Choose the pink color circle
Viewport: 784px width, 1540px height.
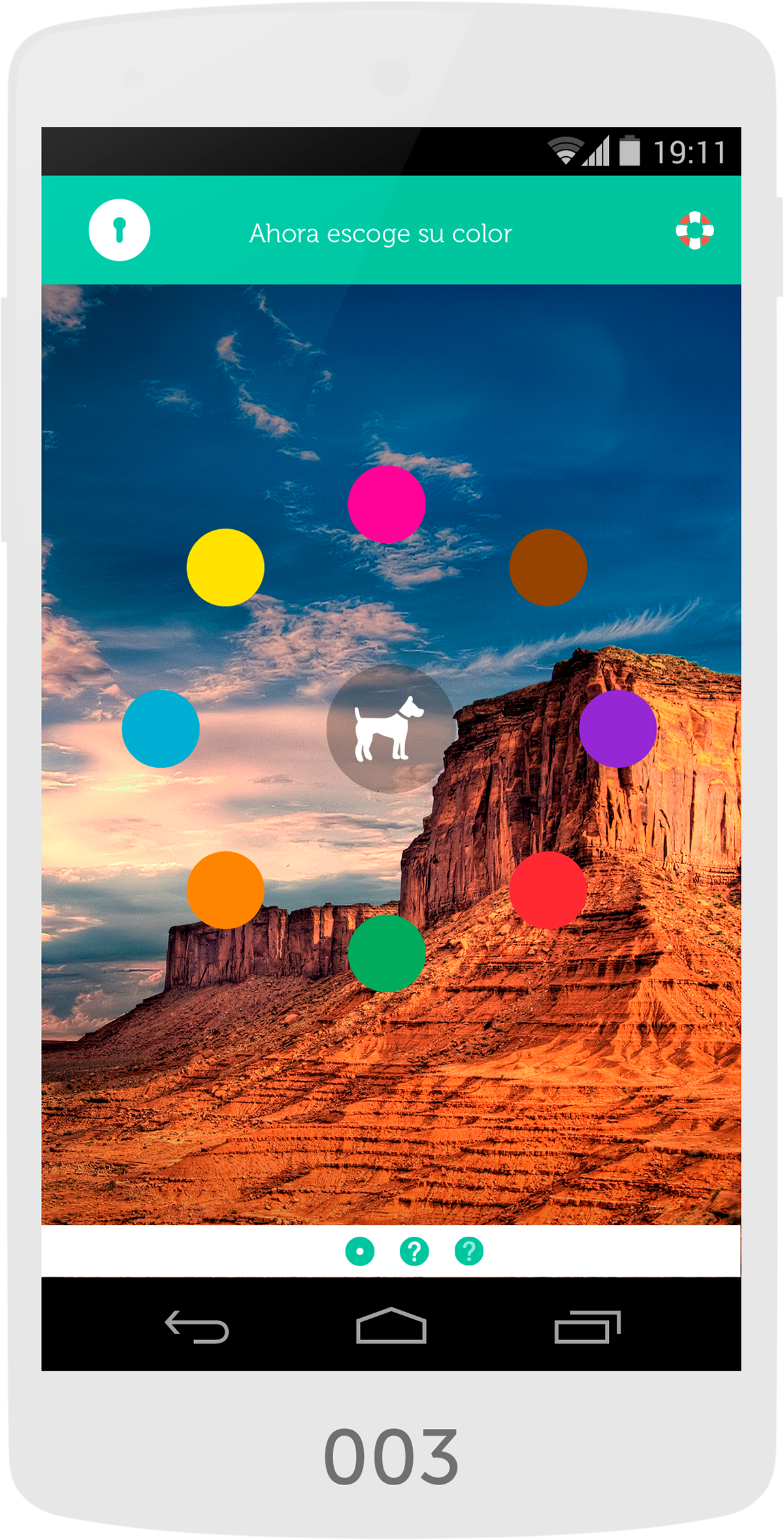click(387, 504)
